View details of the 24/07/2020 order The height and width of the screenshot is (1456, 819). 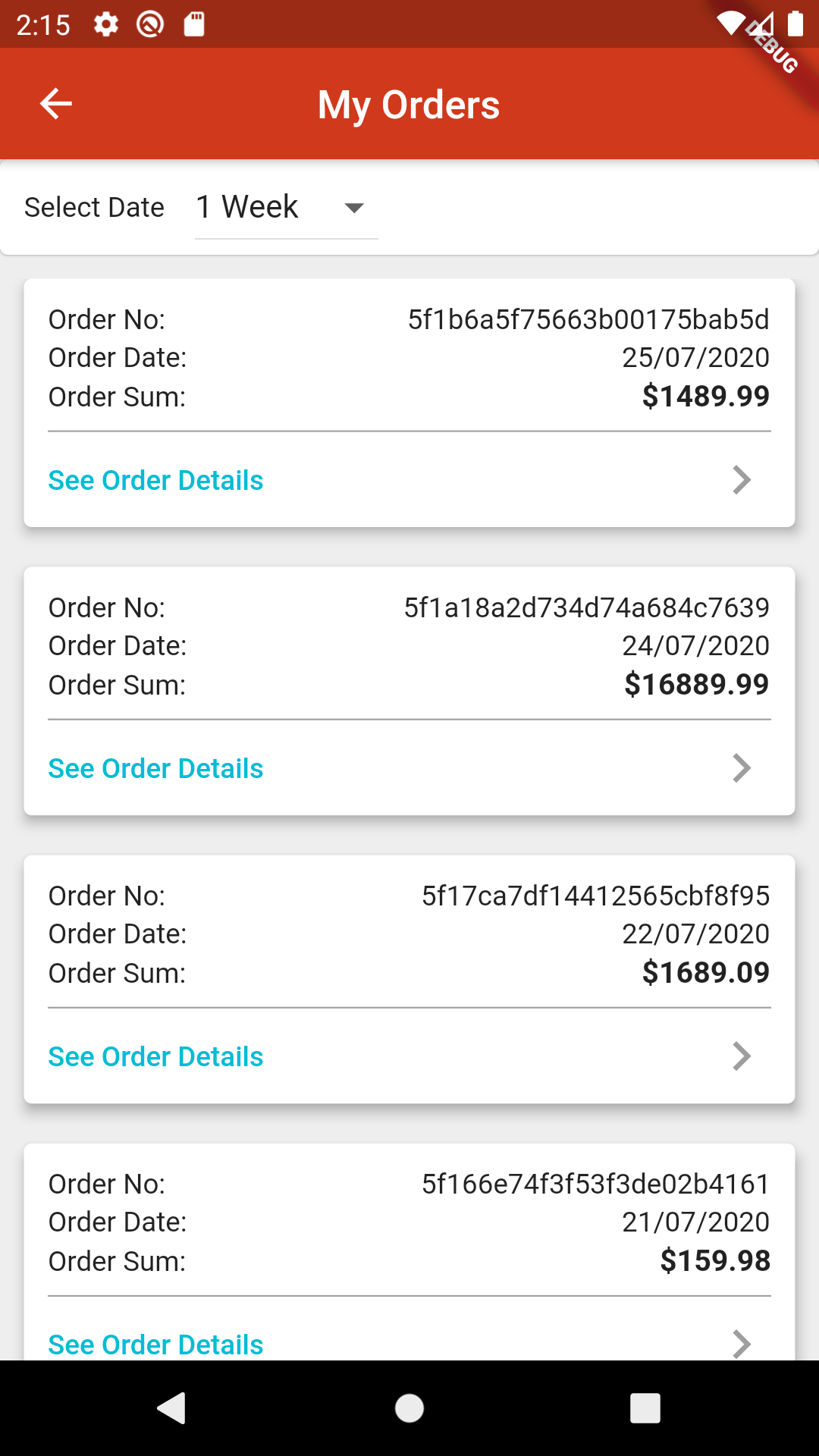(x=155, y=768)
